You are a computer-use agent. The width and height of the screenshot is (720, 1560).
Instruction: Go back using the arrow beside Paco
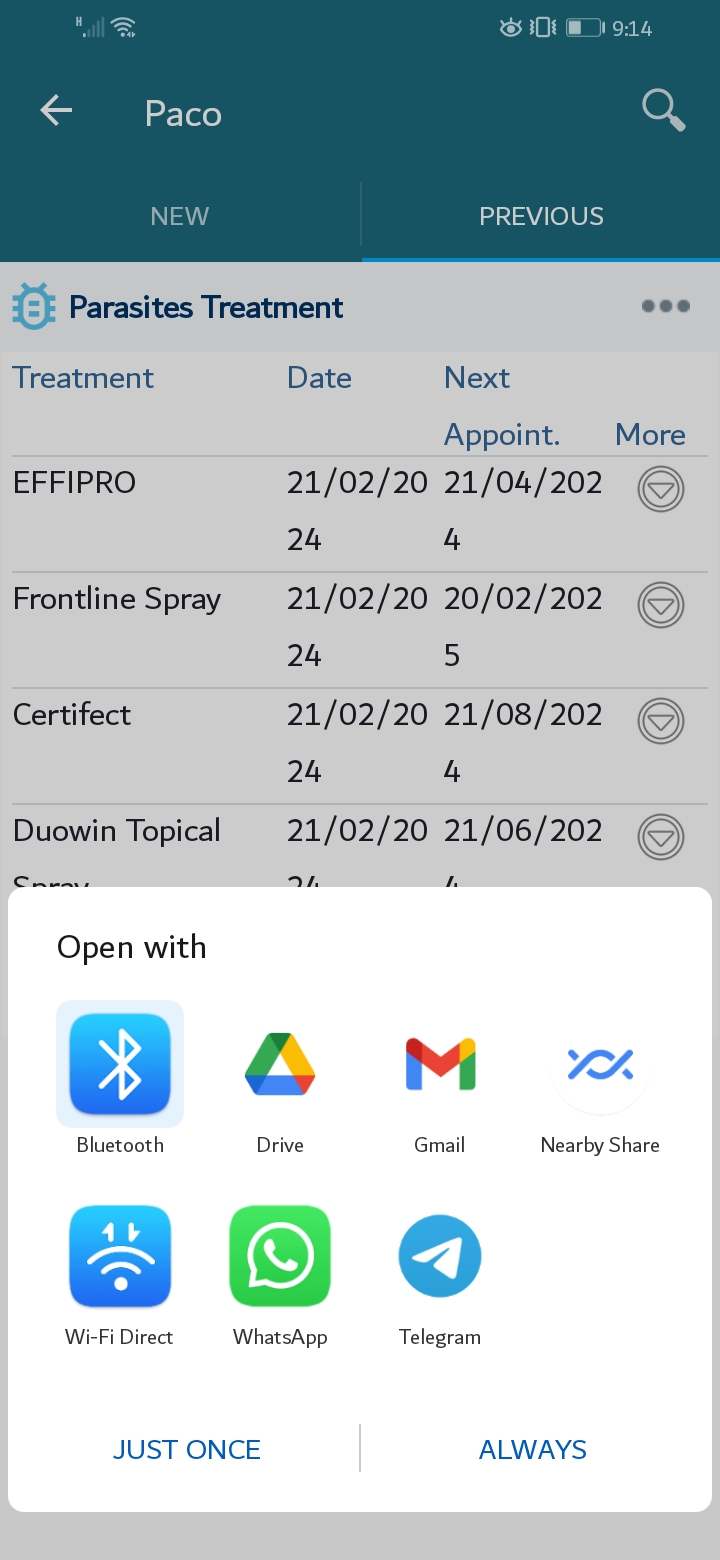[56, 111]
